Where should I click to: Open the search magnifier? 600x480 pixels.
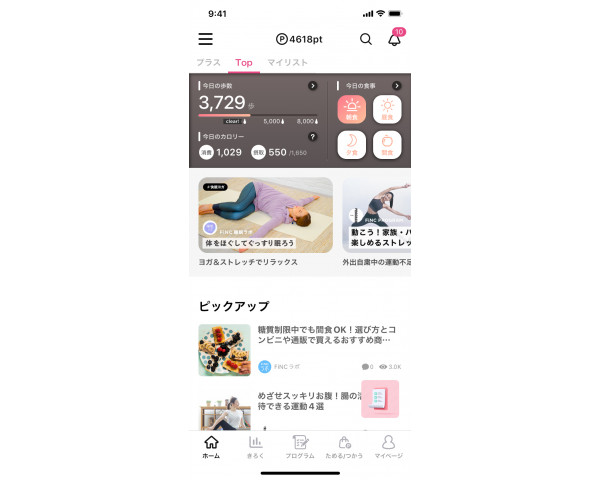click(x=365, y=39)
